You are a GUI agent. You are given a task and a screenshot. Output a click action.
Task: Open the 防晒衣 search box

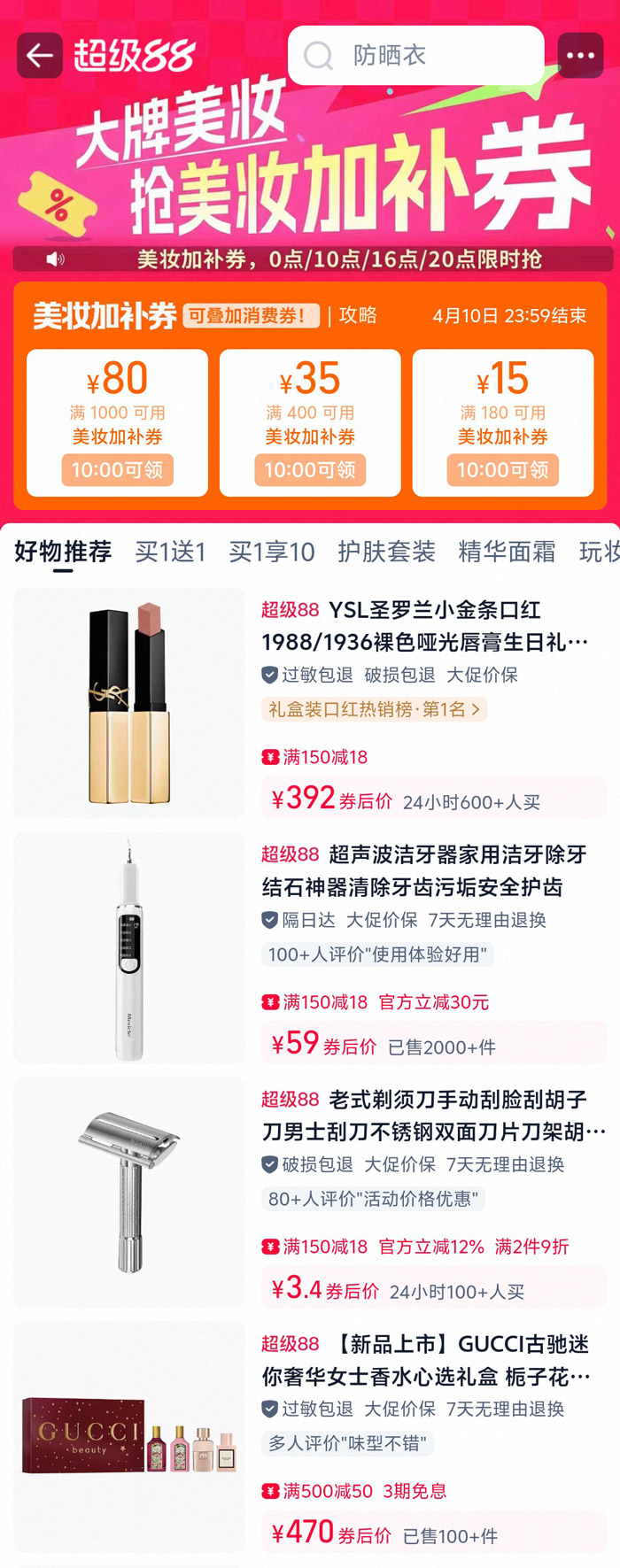pyautogui.click(x=416, y=56)
